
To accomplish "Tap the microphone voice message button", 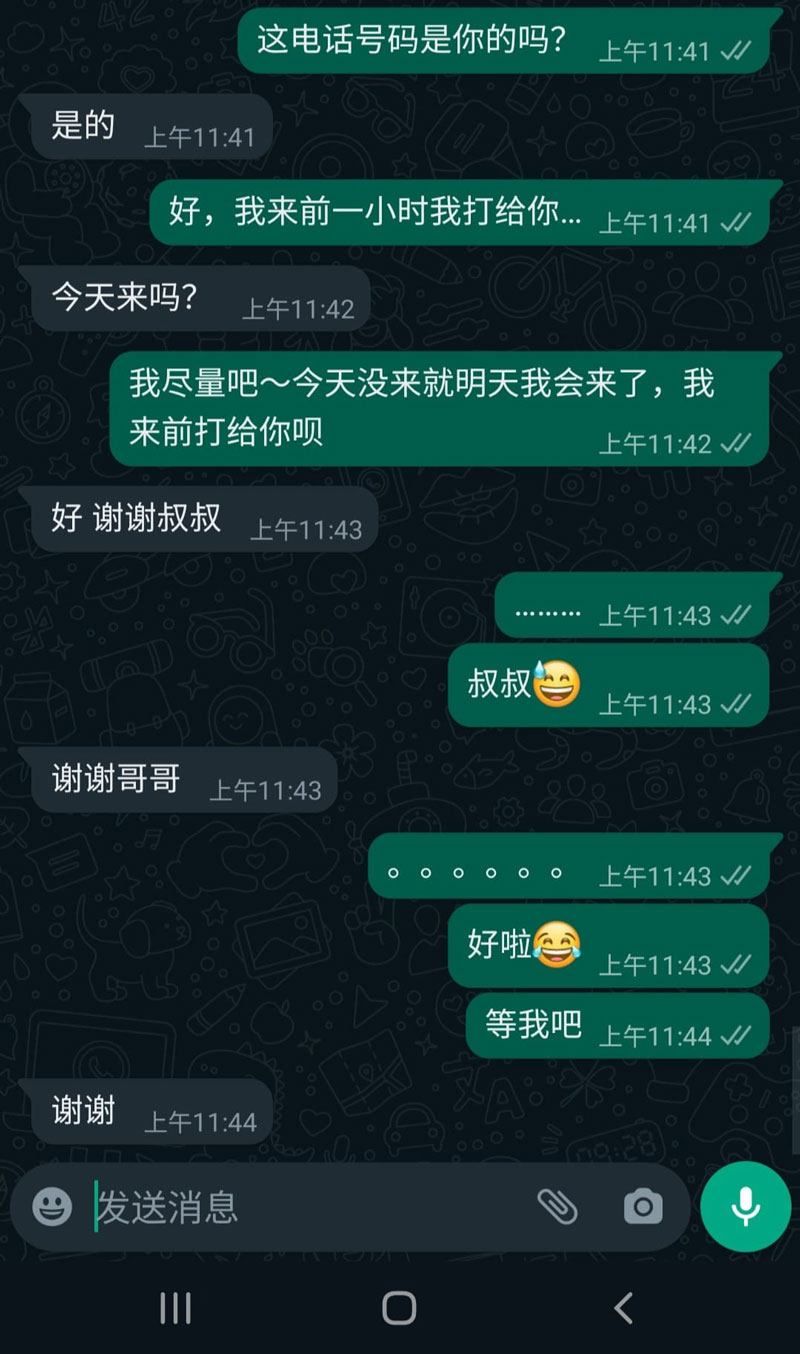I will point(746,1206).
